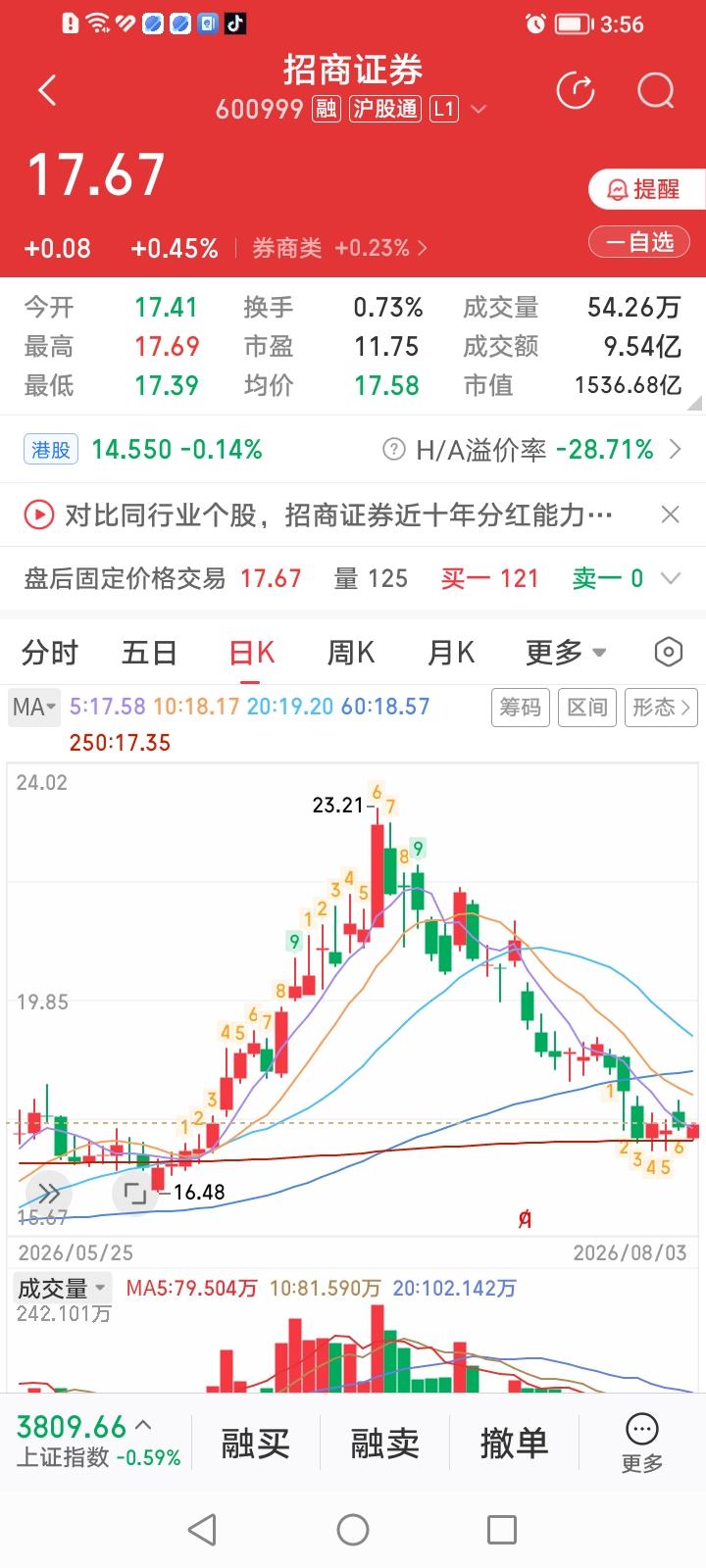Open the 券商类 sector link
Viewport: 706px width, 1568px height.
tap(339, 248)
